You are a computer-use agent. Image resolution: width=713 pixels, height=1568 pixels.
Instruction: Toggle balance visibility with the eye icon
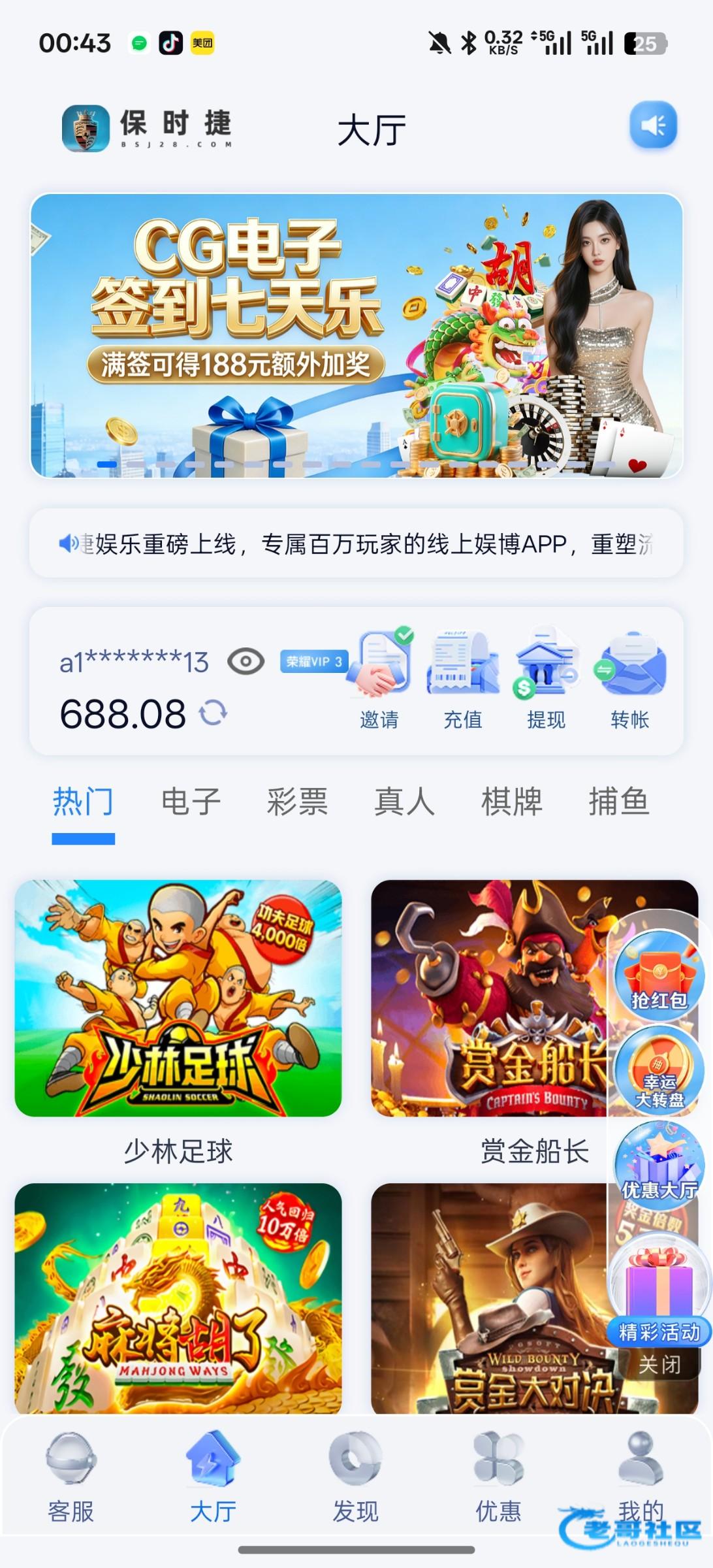(x=246, y=662)
